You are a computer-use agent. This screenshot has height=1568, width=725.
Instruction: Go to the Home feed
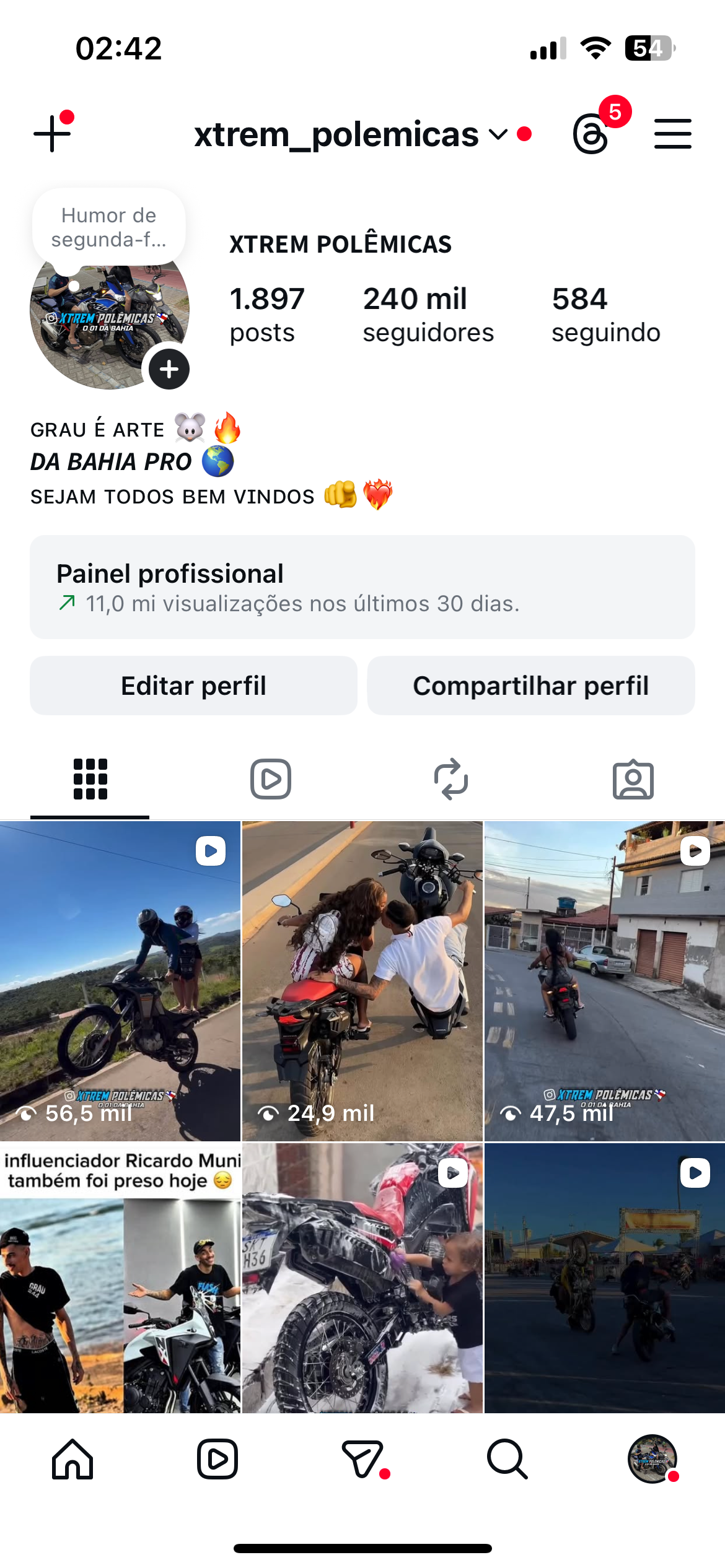click(x=72, y=1459)
